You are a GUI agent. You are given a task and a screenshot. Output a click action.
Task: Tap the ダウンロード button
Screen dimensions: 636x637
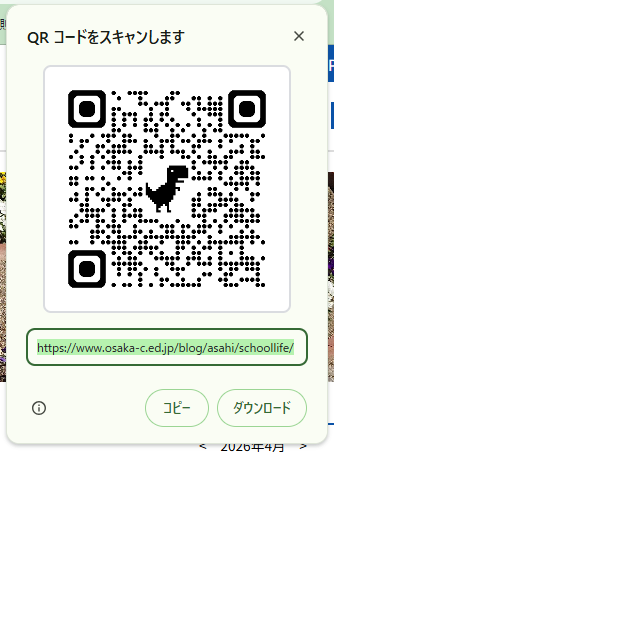(x=262, y=408)
